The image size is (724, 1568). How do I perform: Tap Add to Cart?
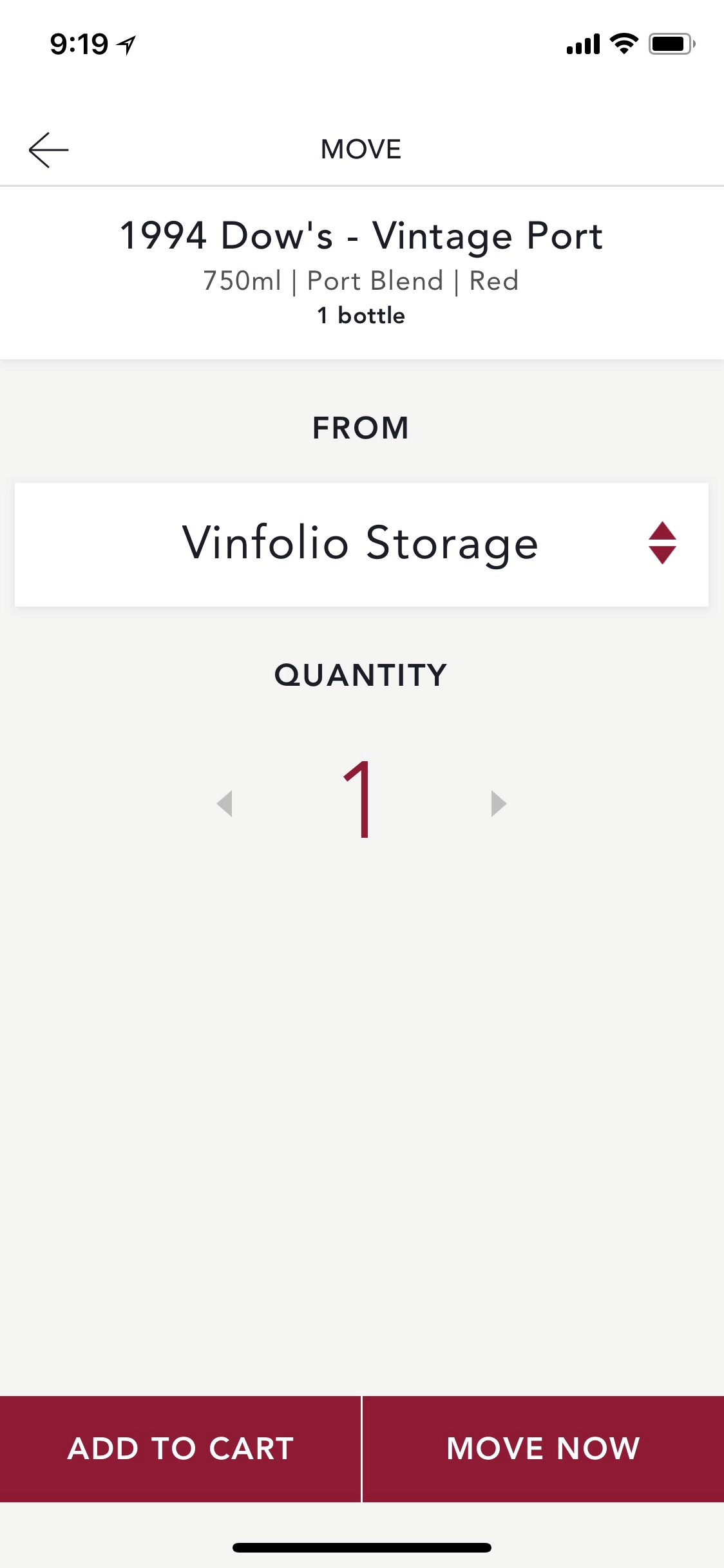click(180, 1449)
